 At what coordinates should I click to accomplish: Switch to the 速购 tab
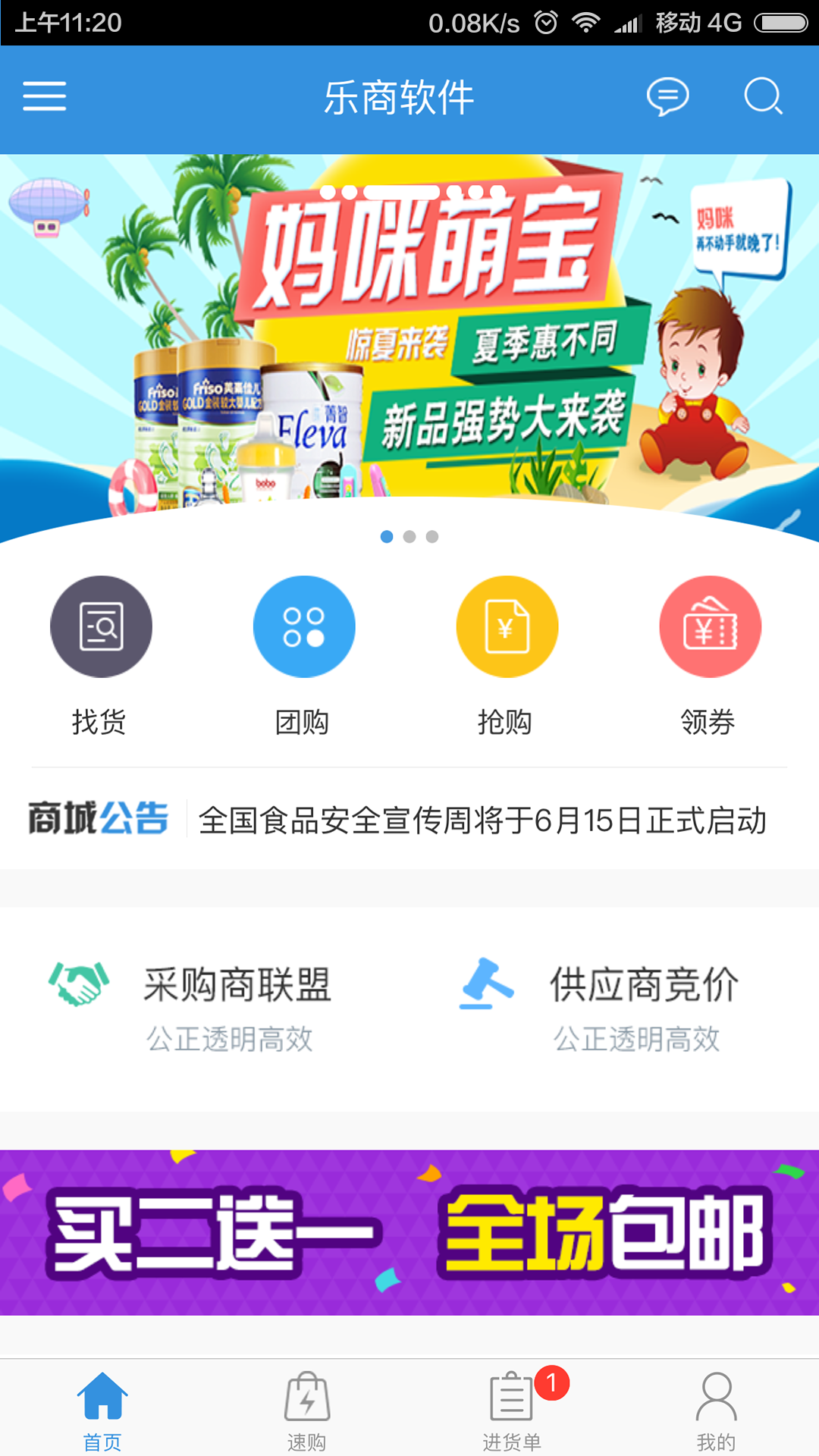coord(307,1409)
